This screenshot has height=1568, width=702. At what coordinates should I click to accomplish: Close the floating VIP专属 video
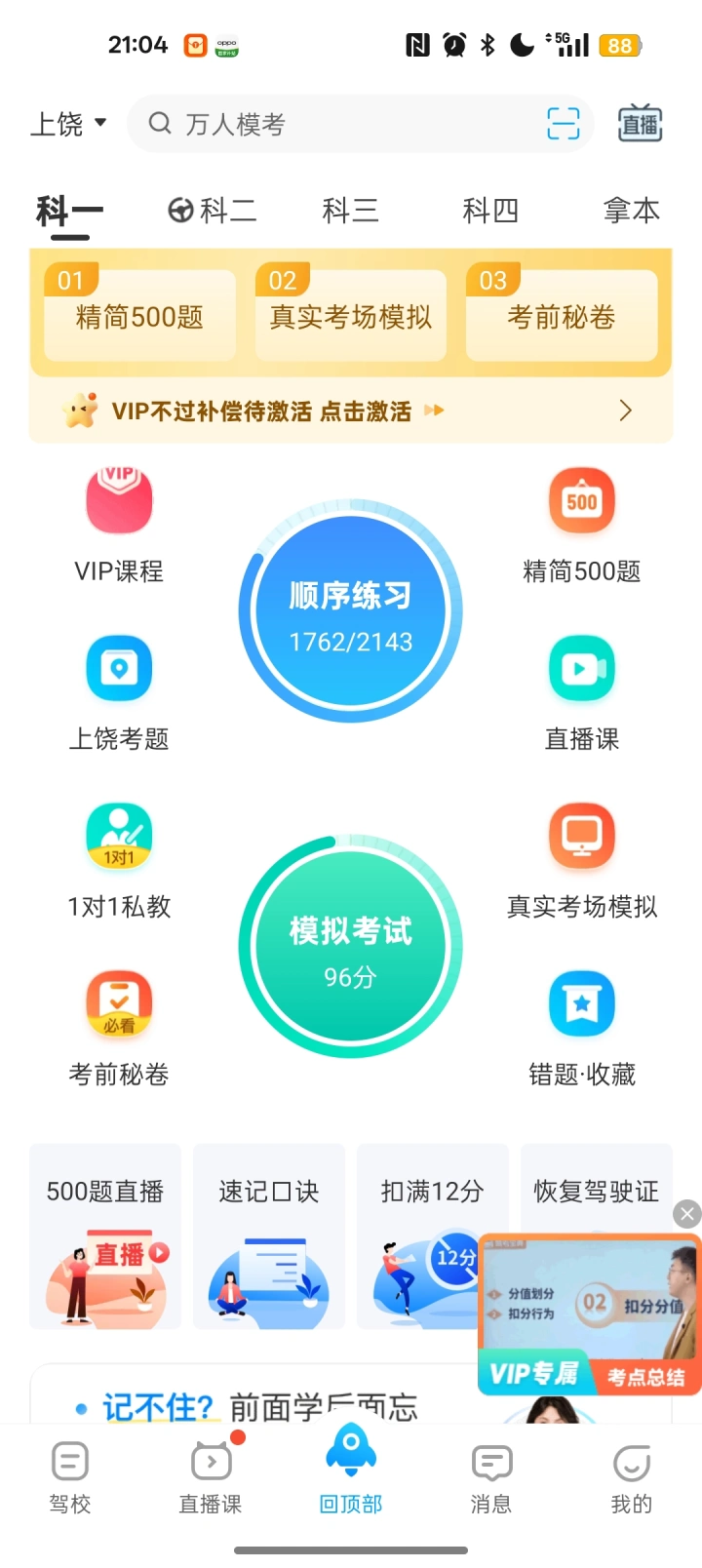pos(687,1213)
